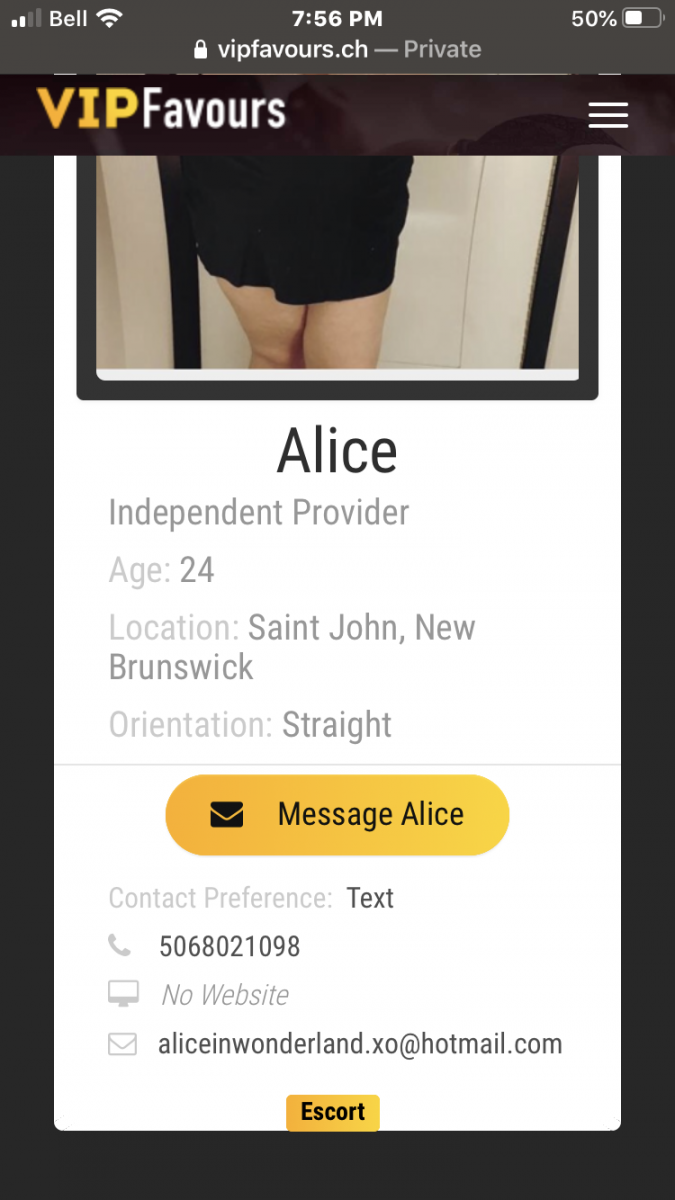Tap the VIPFavours logo to go home
The image size is (675, 1200).
(161, 109)
